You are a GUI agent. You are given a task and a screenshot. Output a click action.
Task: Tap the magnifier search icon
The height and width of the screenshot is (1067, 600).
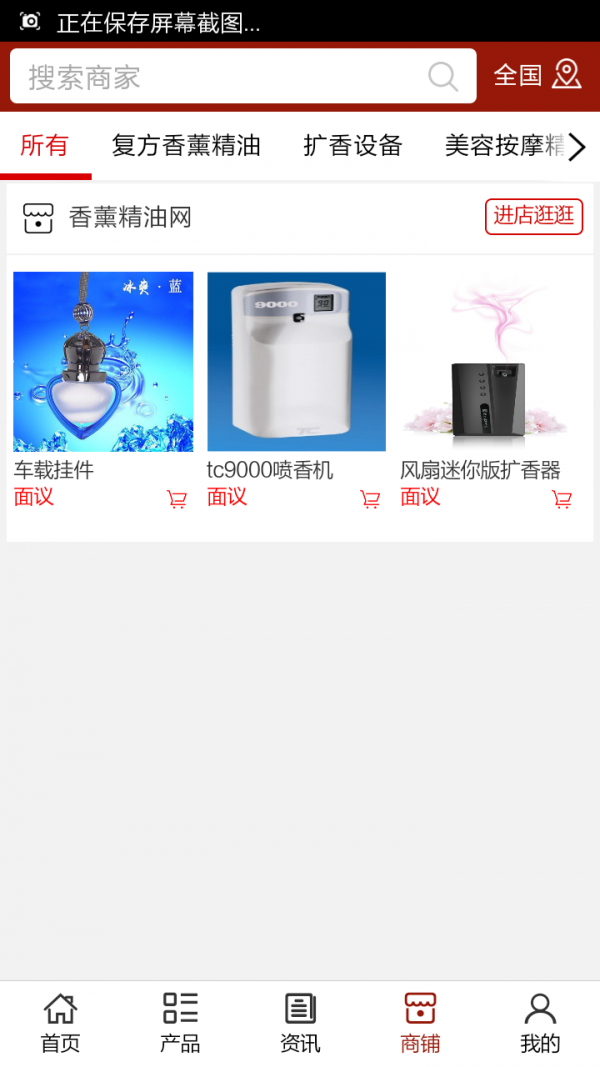[442, 77]
